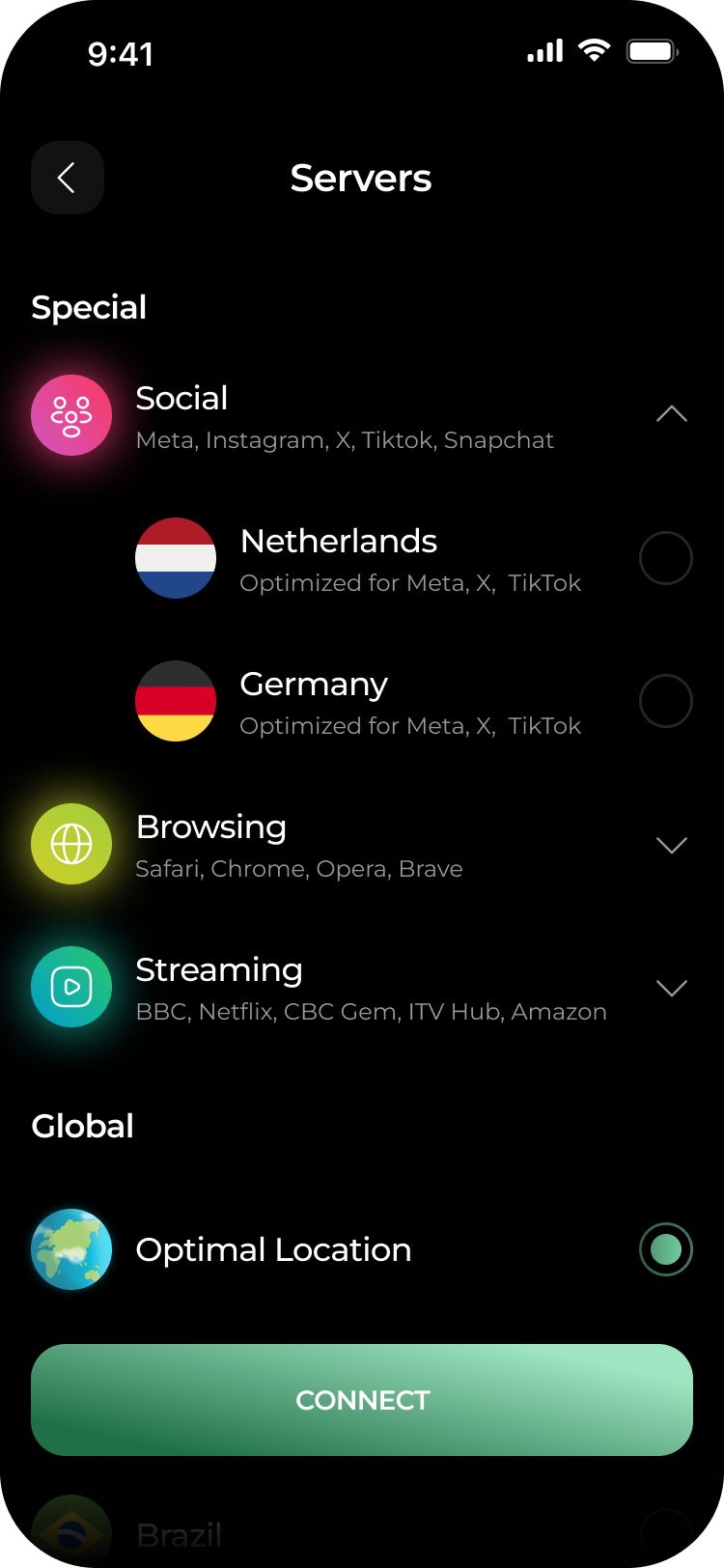Select Optimal Location
Image resolution: width=724 pixels, height=1568 pixels.
(665, 1249)
